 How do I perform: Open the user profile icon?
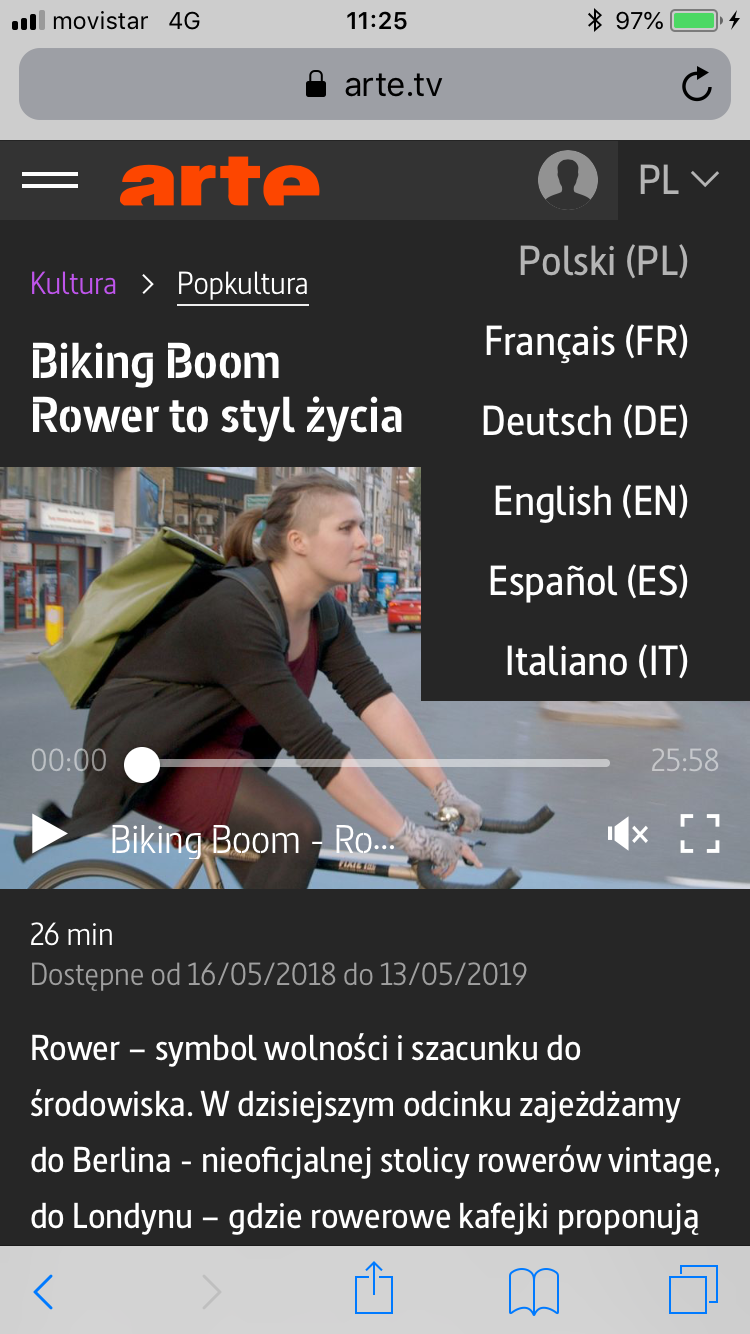click(568, 180)
